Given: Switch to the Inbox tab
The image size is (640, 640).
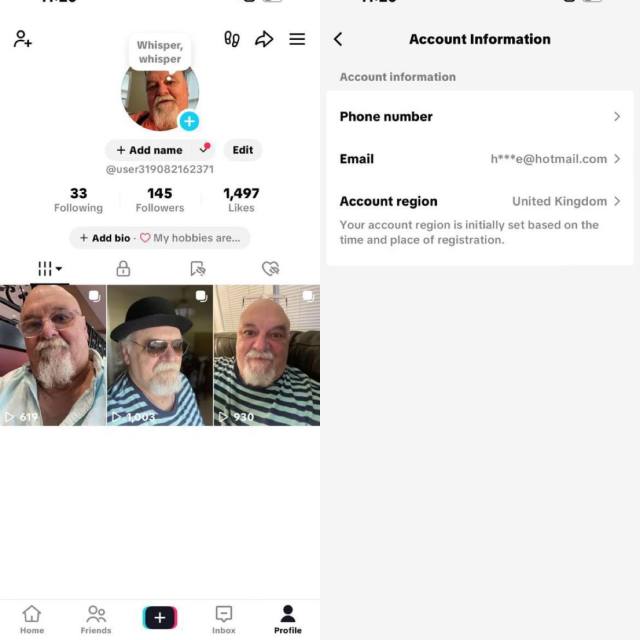Looking at the screenshot, I should point(224,619).
